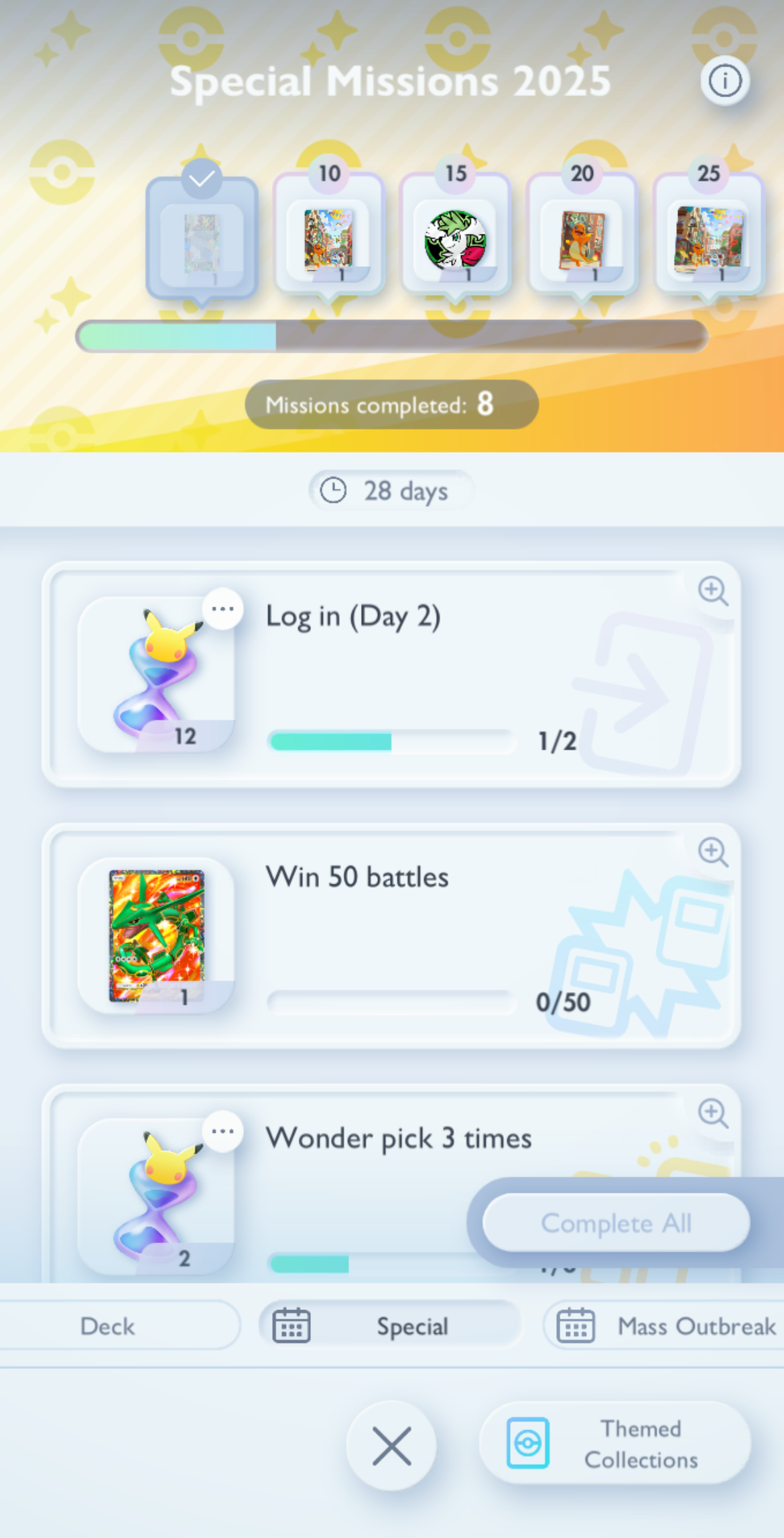Zoom into the Log in (Day 2) mission

(712, 591)
